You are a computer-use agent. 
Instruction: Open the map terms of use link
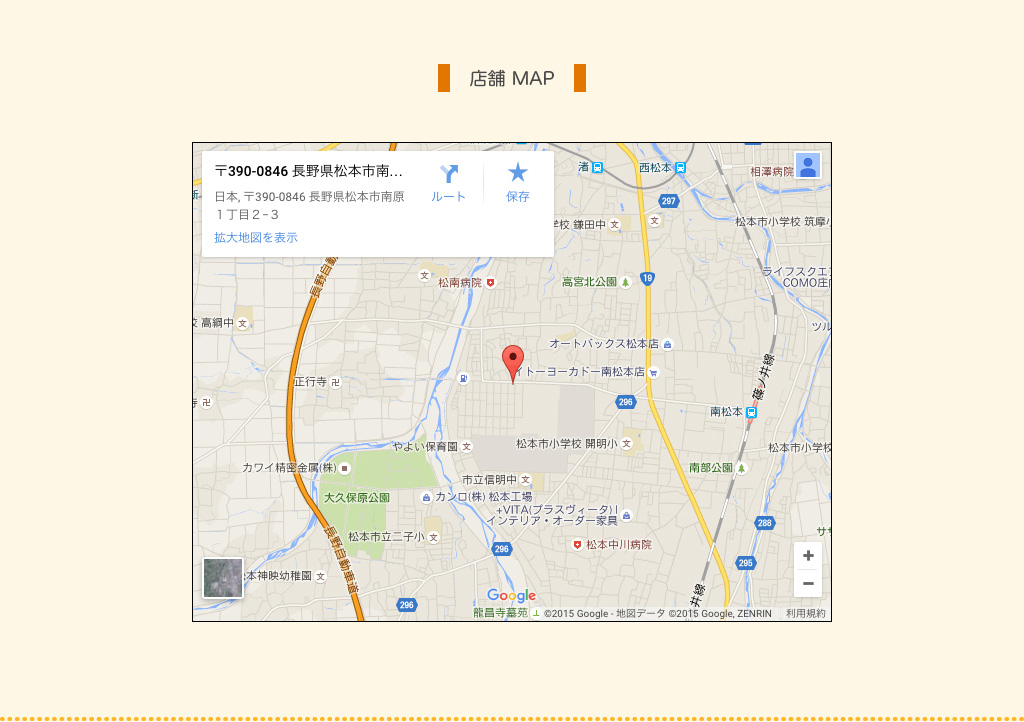pyautogui.click(x=806, y=613)
